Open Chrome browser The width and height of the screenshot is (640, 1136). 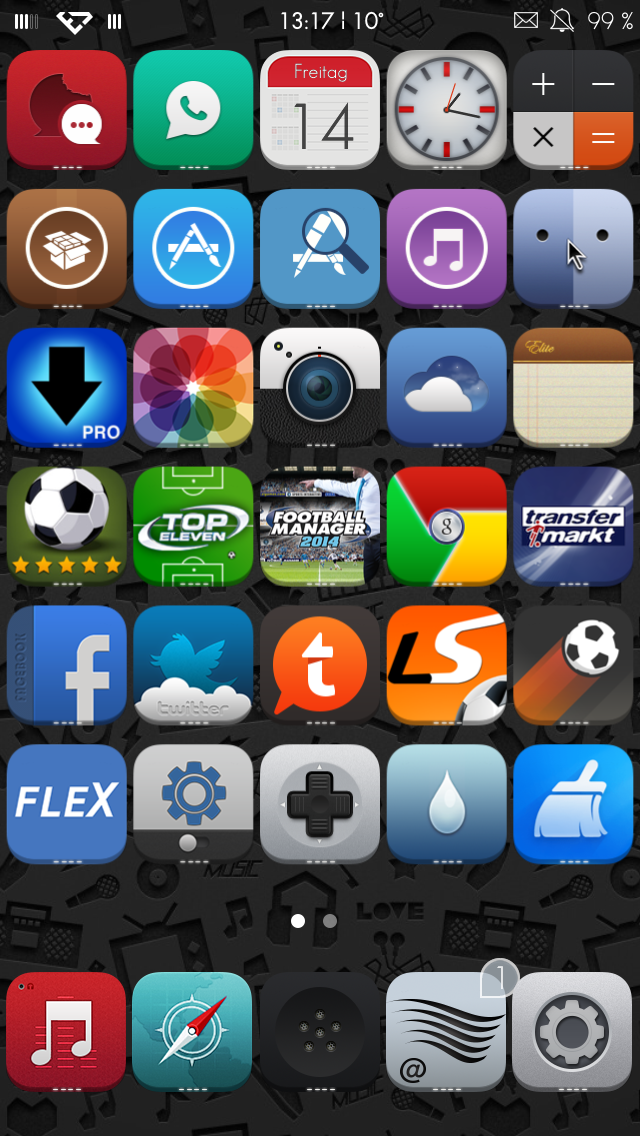(x=447, y=525)
